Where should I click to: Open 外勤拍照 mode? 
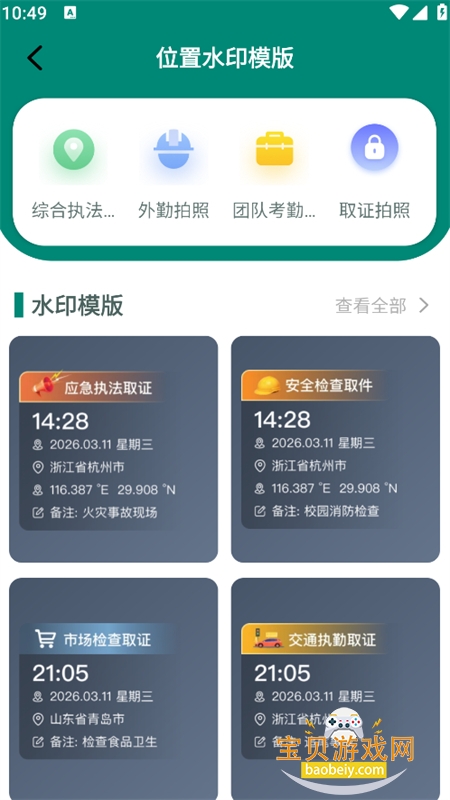[173, 173]
